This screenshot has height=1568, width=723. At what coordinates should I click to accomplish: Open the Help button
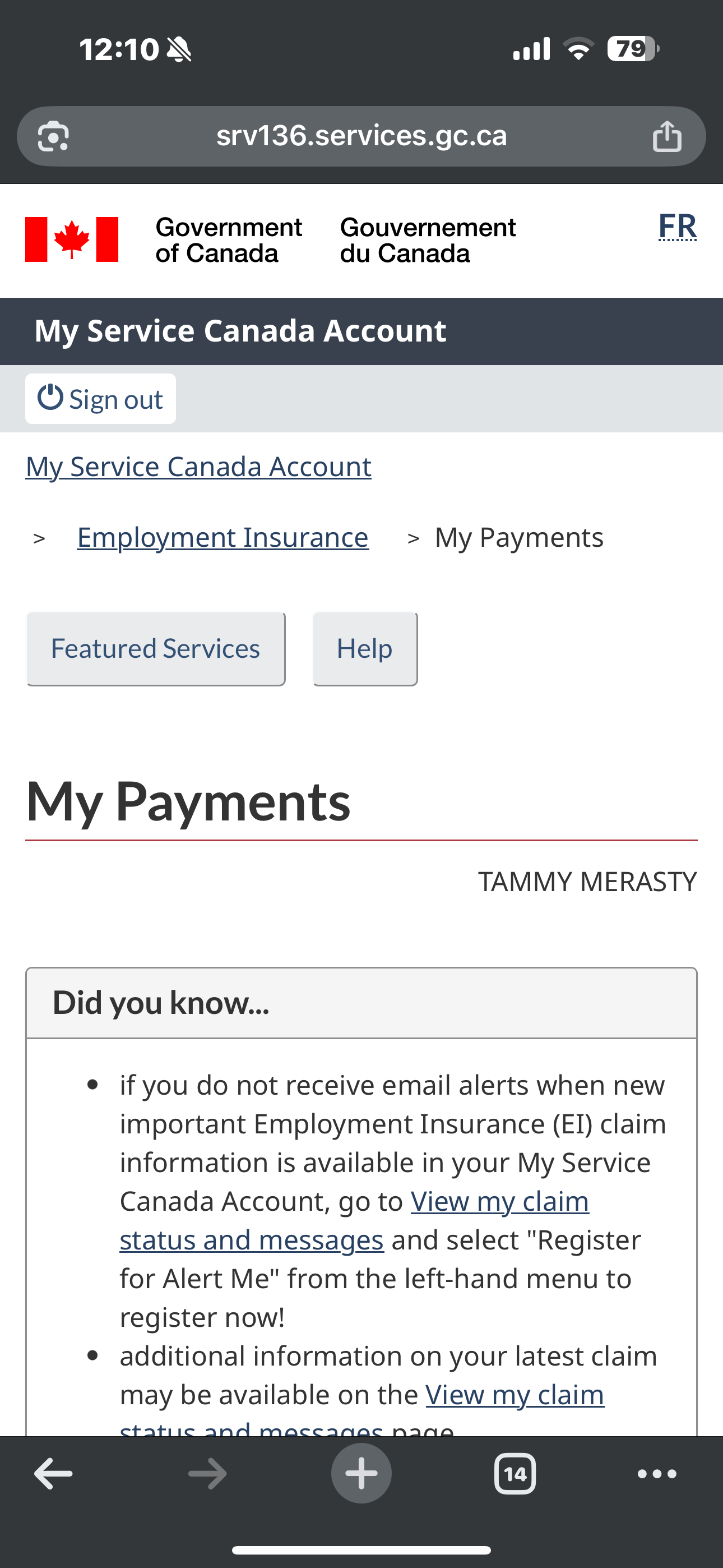coord(364,649)
